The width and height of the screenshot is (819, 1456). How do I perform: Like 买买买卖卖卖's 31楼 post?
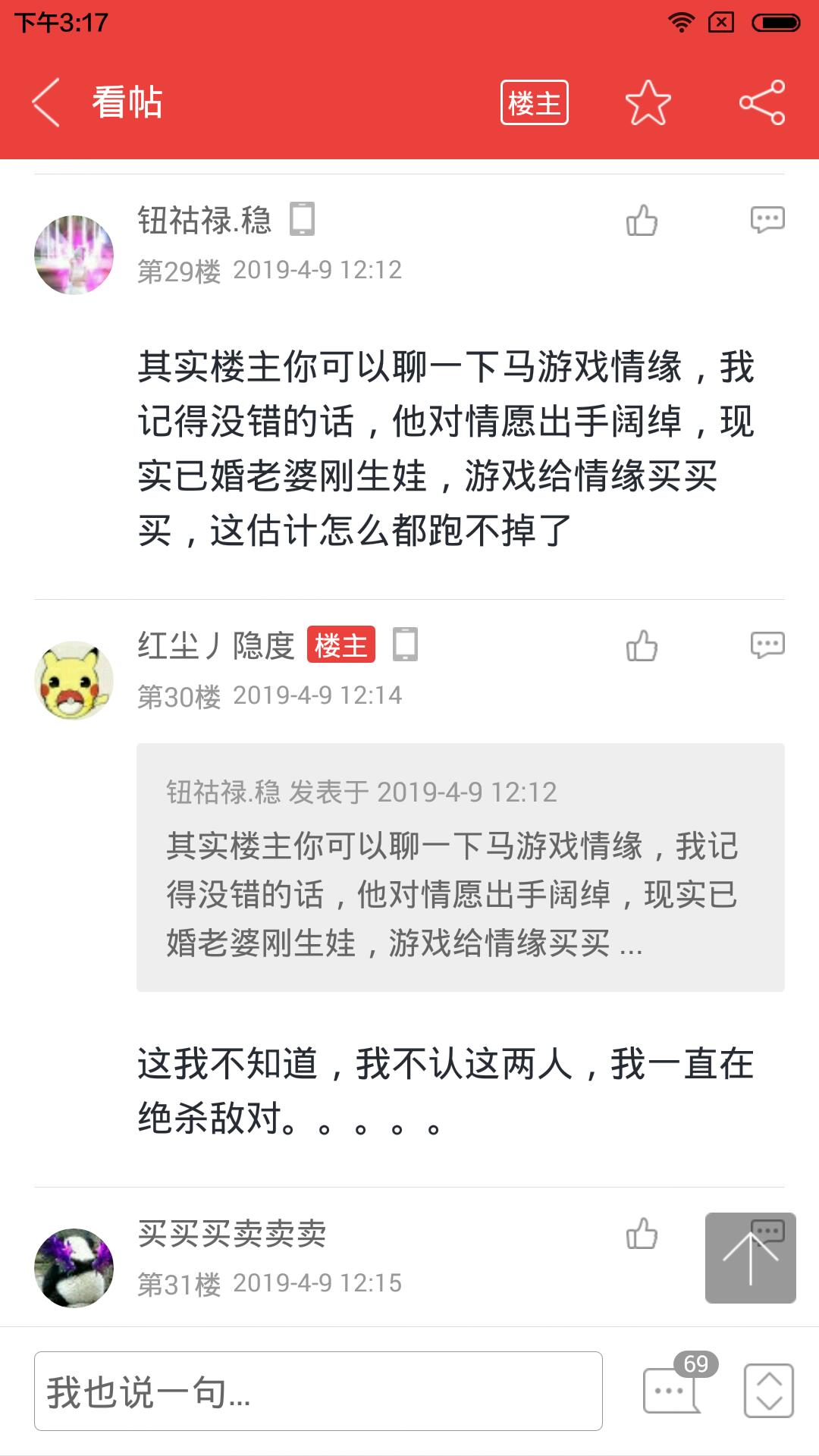(x=642, y=1234)
